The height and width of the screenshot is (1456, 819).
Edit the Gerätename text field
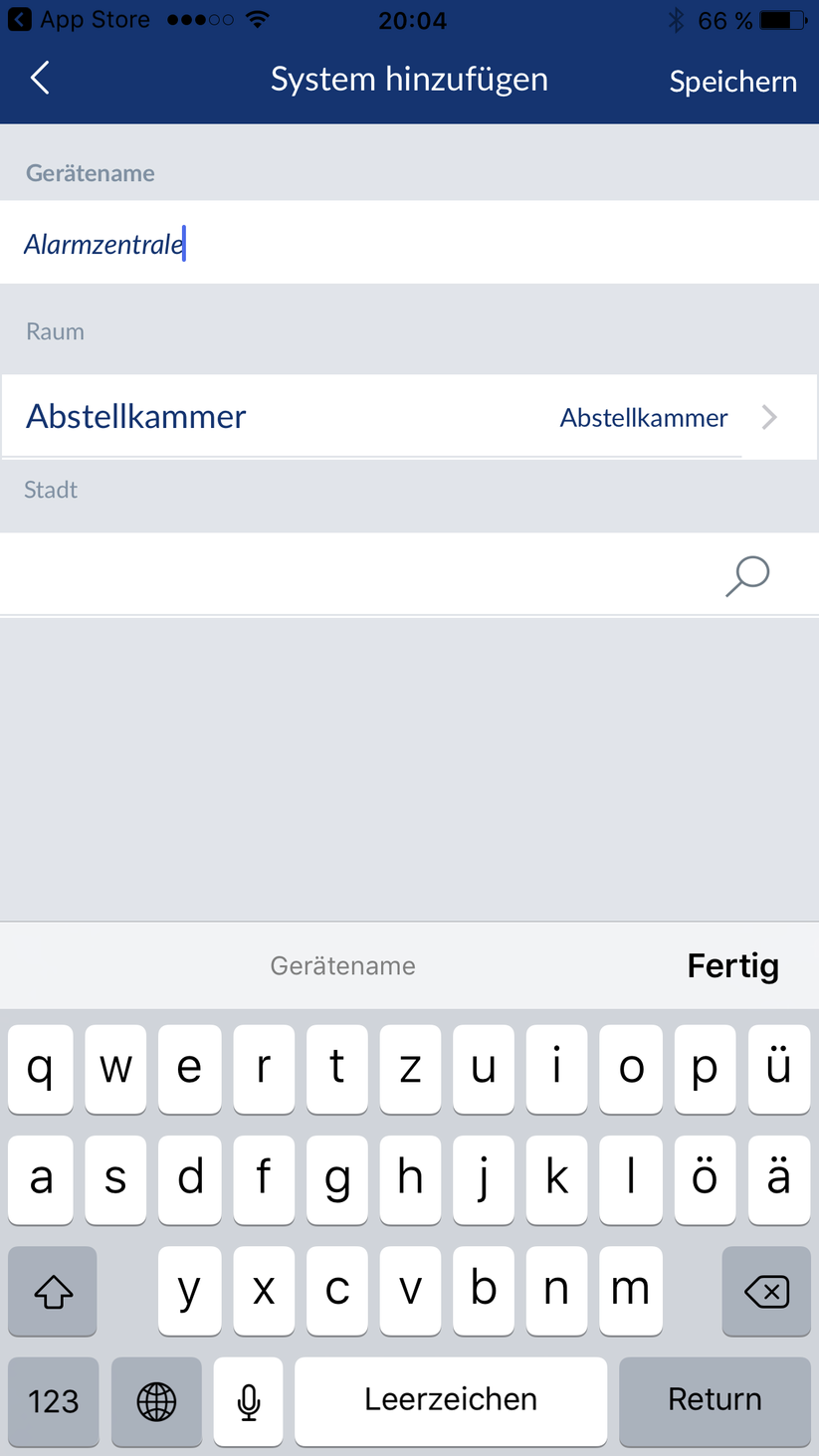tap(398, 244)
